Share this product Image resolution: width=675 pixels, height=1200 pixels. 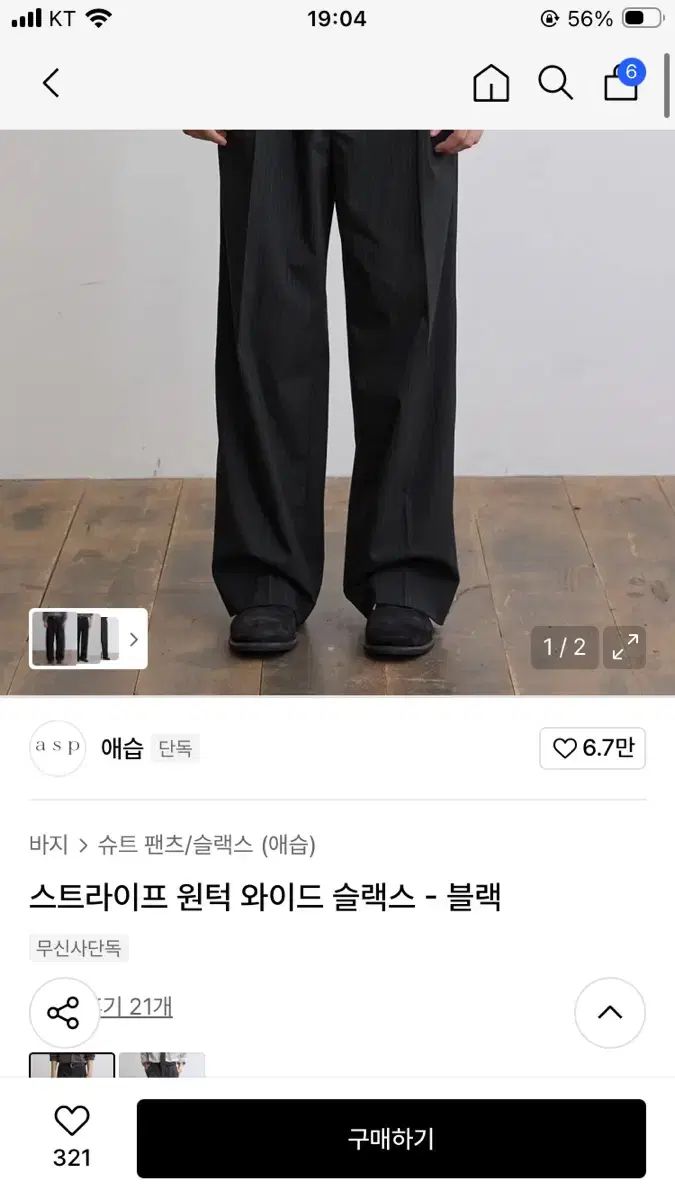tap(64, 1013)
